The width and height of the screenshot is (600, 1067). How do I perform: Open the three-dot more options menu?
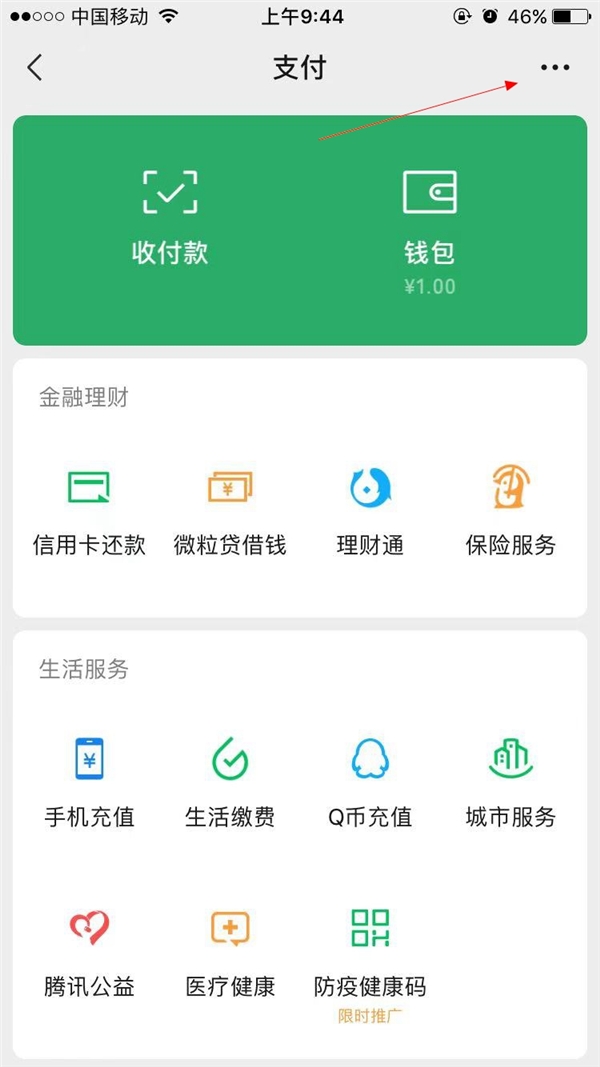555,67
